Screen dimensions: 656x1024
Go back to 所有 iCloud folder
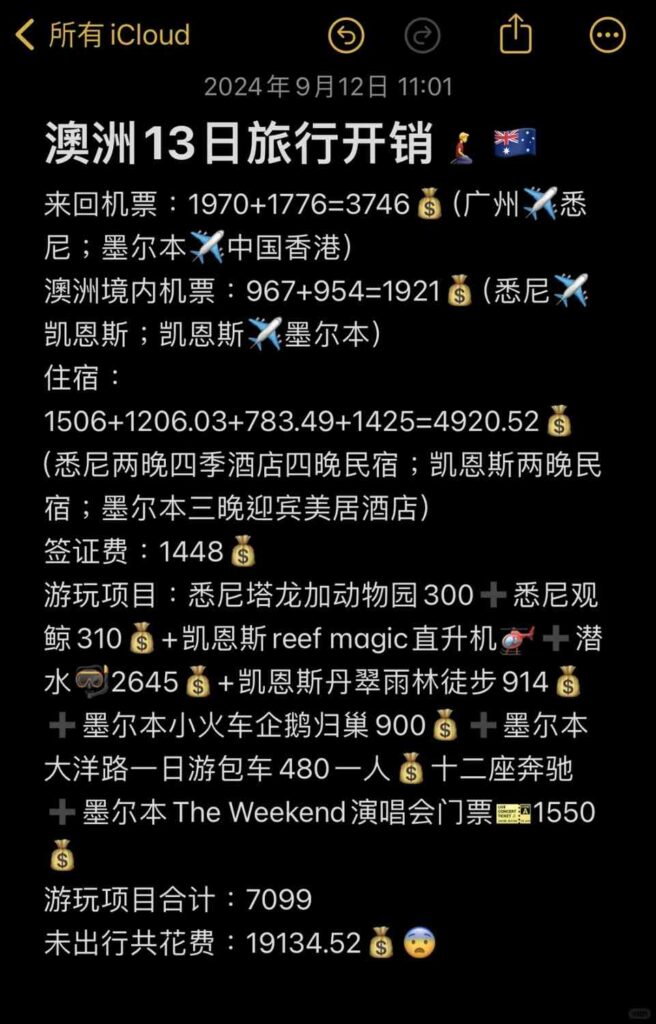(100, 36)
